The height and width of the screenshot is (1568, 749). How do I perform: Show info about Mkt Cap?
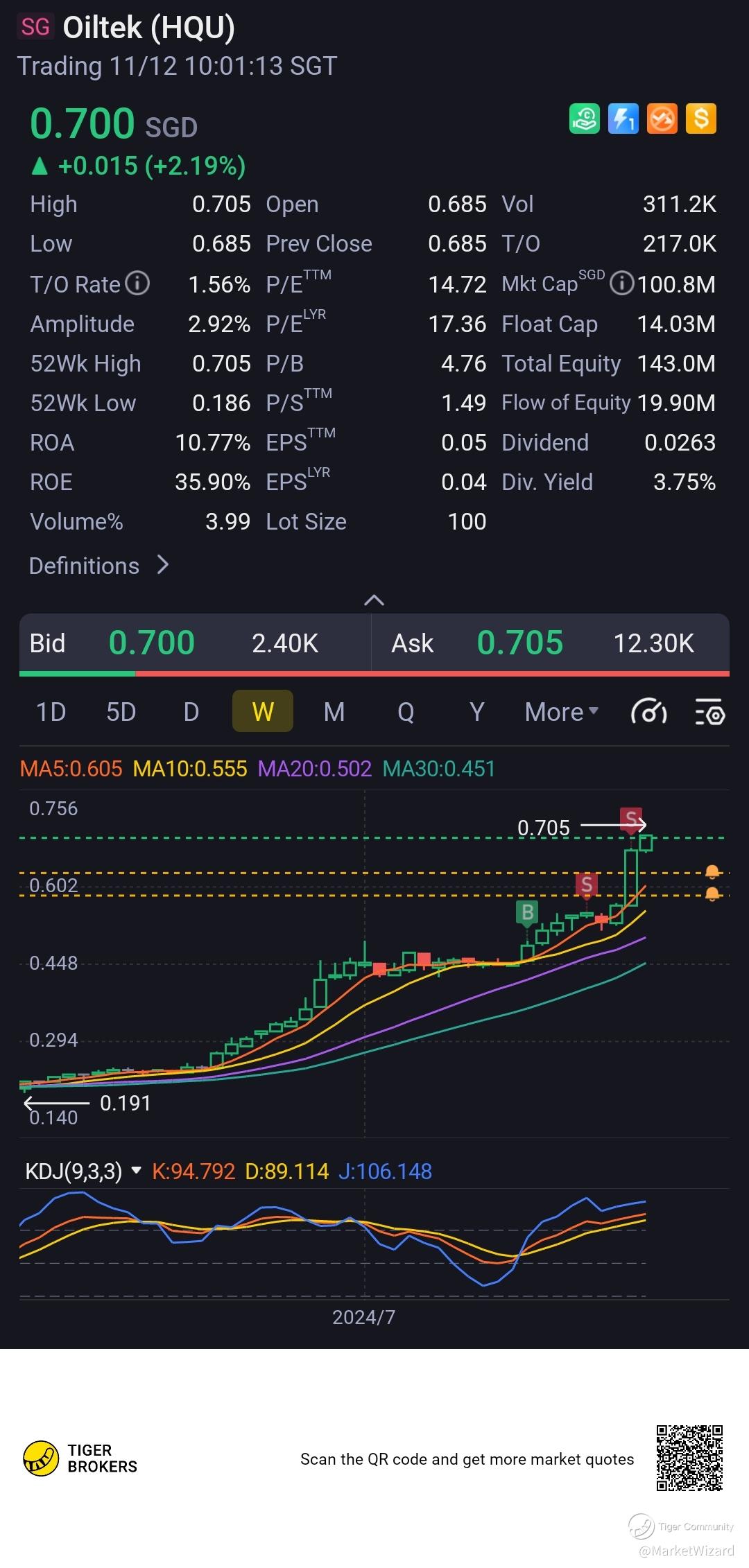tap(621, 284)
